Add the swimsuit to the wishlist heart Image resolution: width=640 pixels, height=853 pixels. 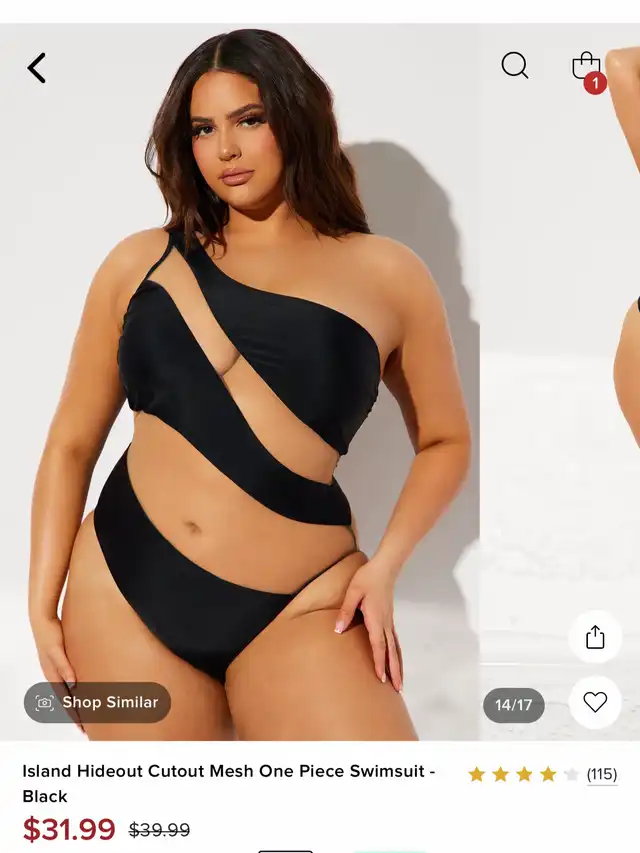(x=595, y=702)
